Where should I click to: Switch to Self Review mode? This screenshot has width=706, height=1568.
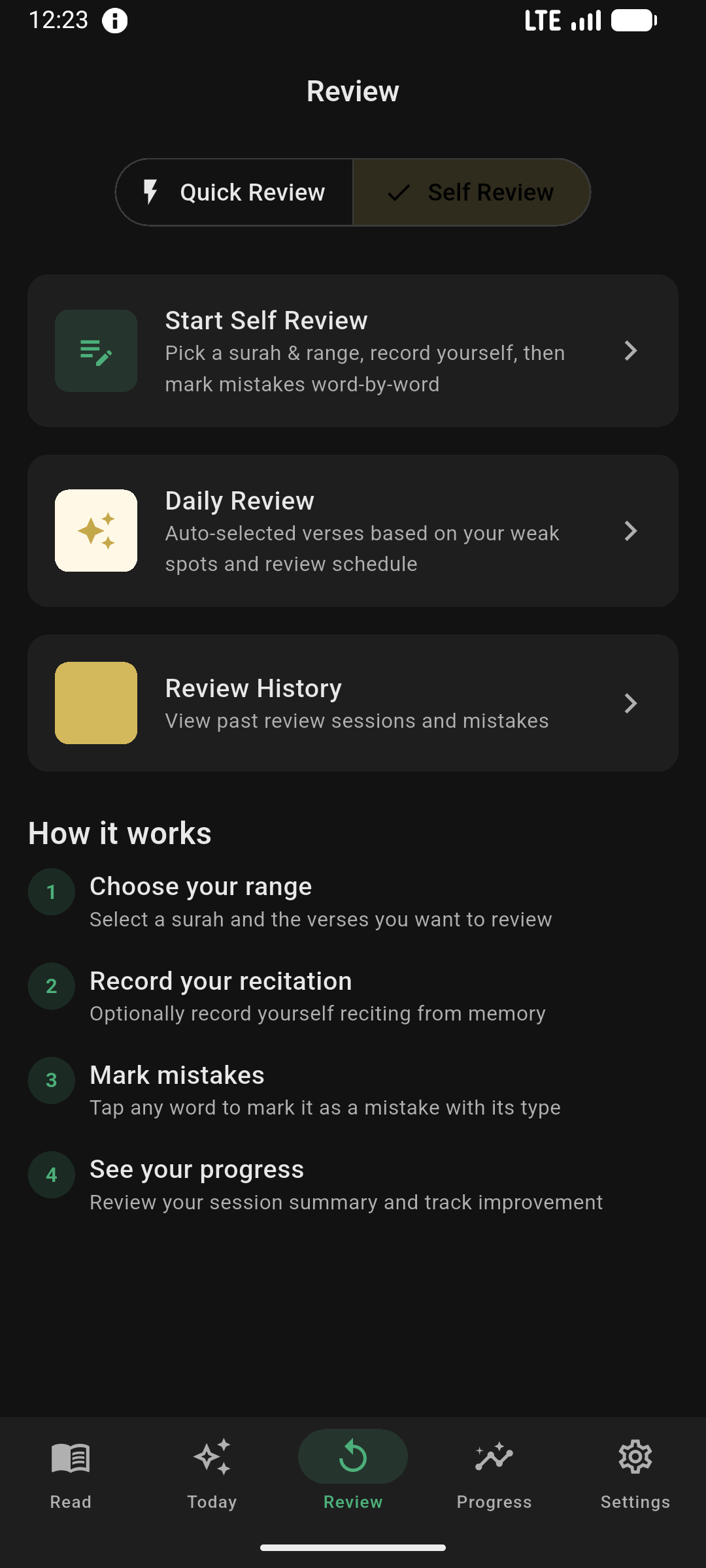471,191
